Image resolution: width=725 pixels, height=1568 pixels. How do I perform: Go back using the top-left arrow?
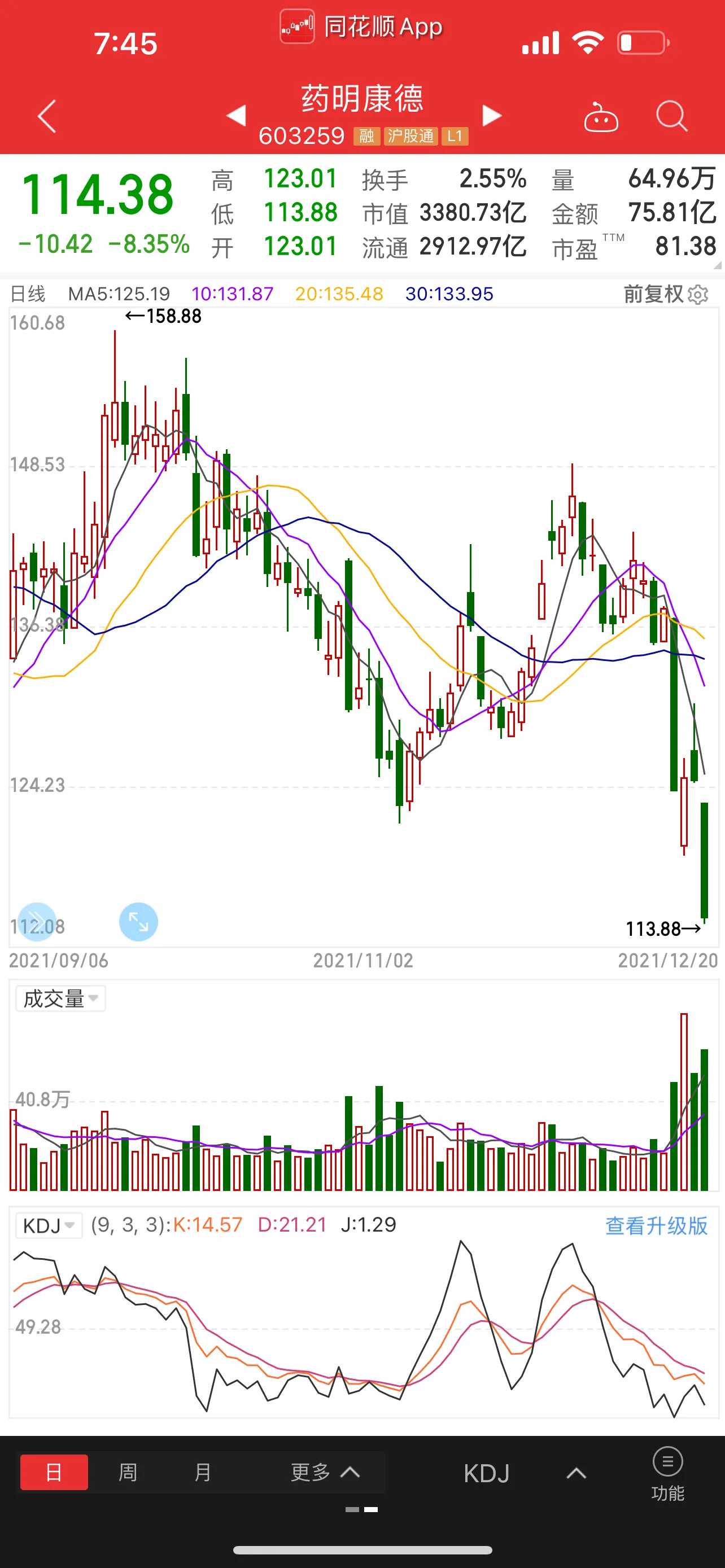pos(47,116)
